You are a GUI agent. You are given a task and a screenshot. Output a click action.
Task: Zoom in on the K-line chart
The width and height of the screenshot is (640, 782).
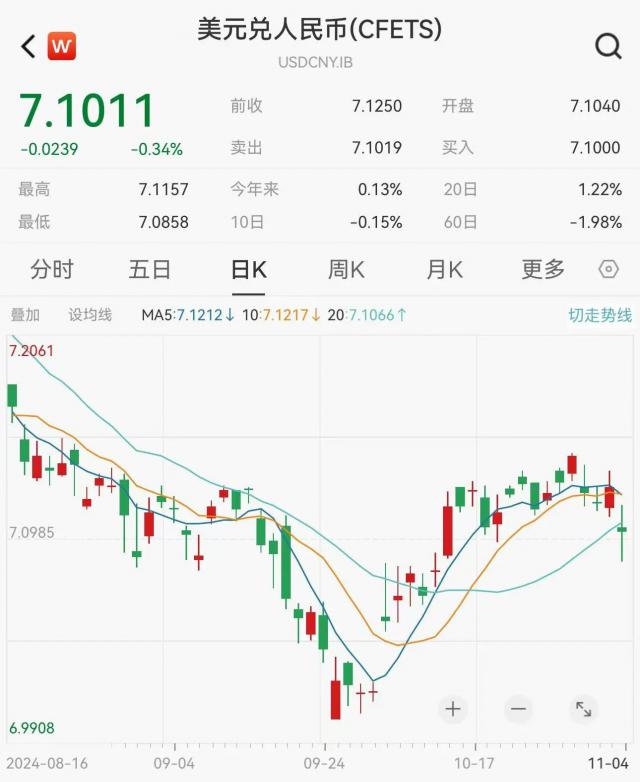pos(453,709)
